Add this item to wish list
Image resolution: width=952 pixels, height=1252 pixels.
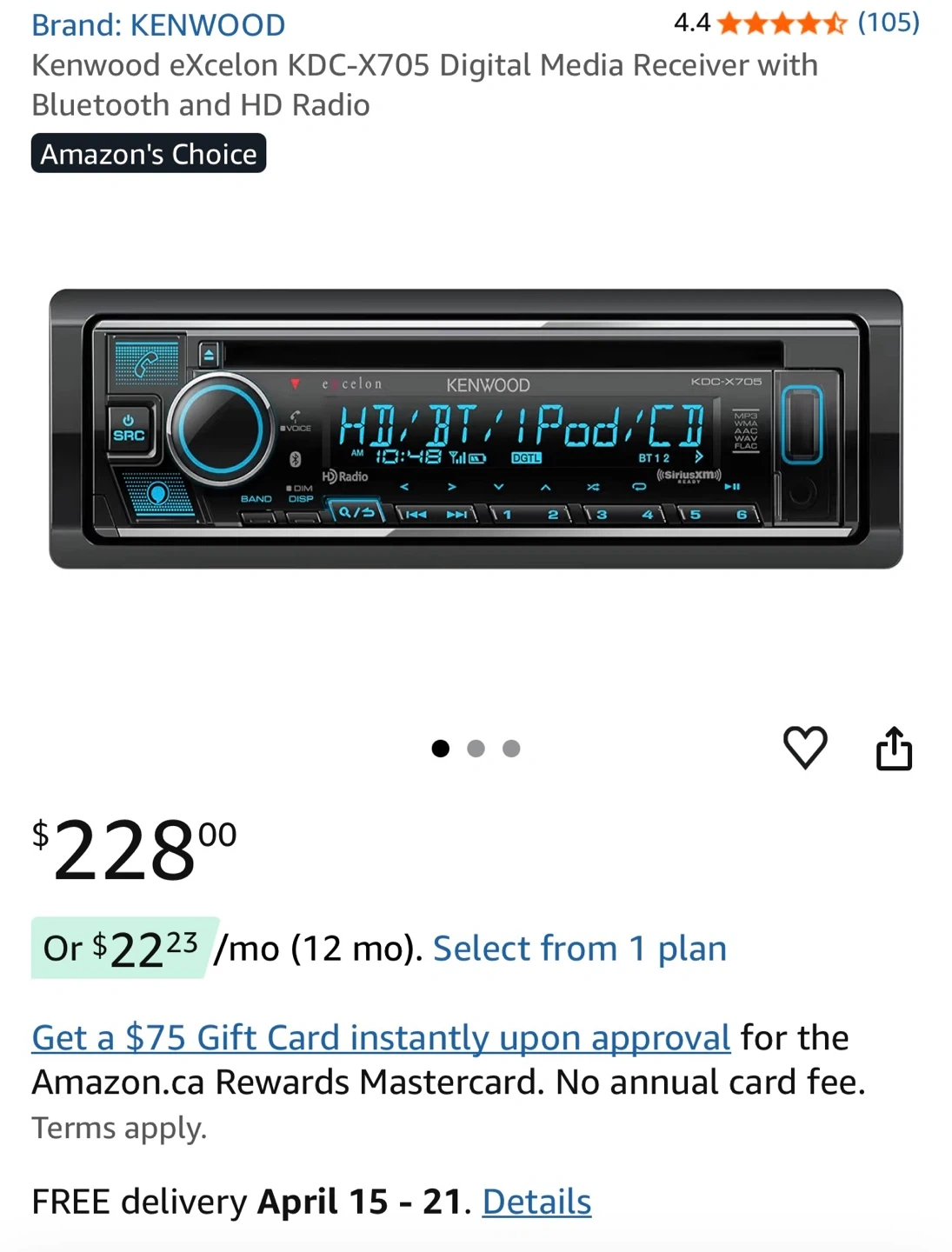pos(805,748)
